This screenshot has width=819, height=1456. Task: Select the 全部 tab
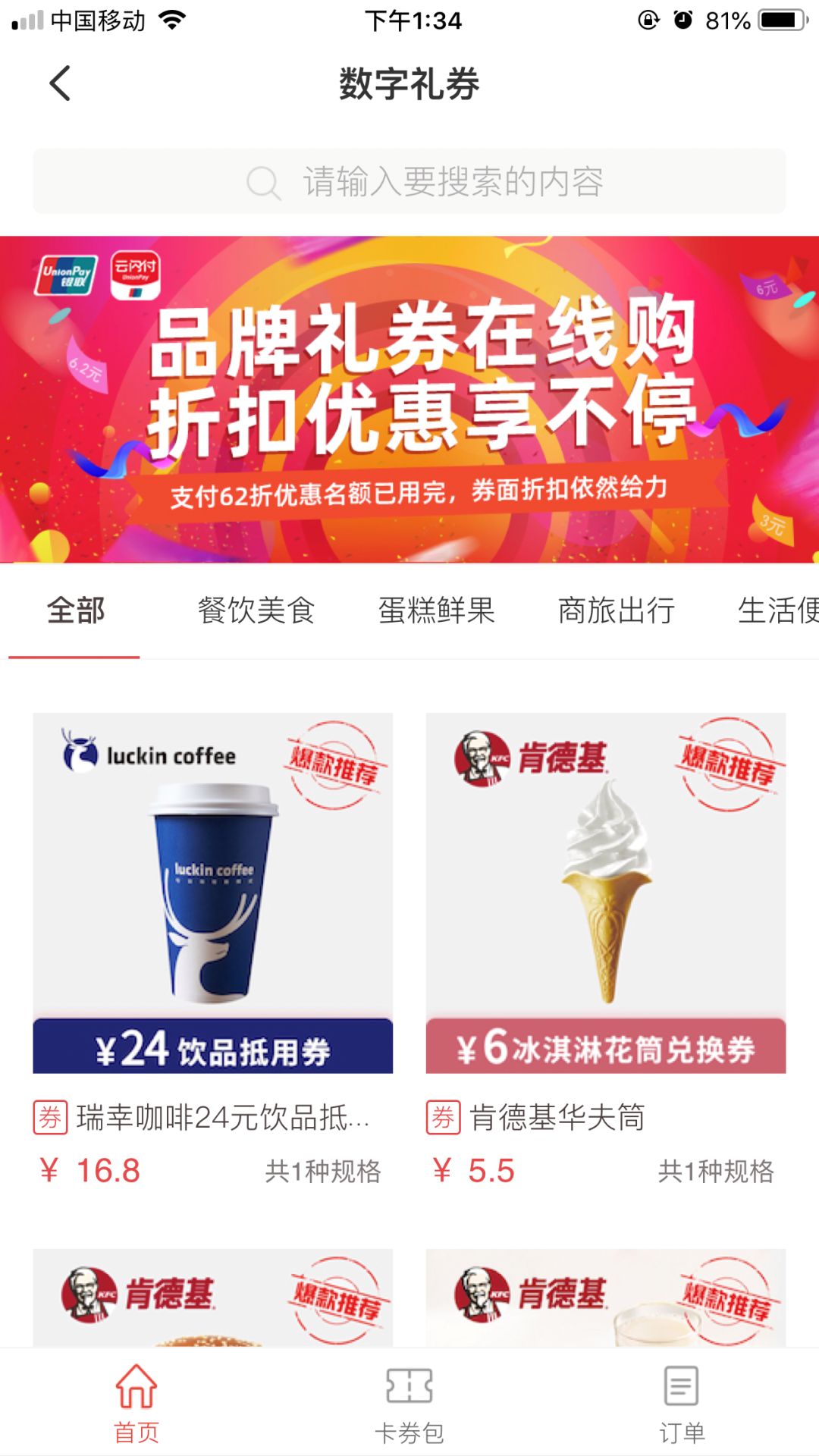click(75, 611)
